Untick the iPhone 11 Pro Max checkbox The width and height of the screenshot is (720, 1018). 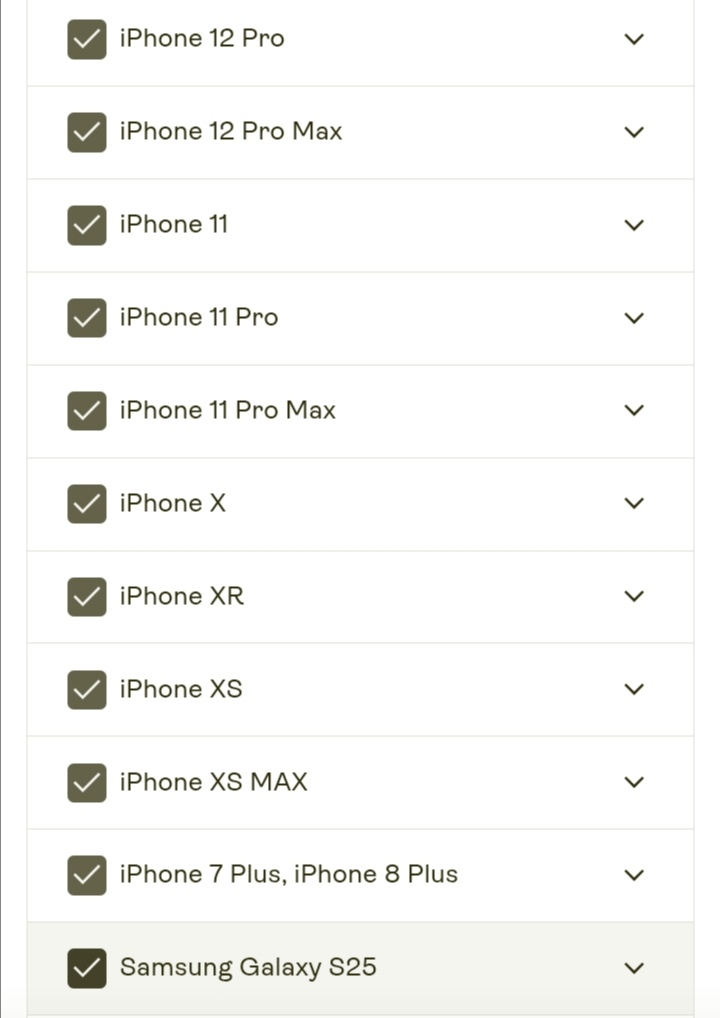pyautogui.click(x=87, y=410)
